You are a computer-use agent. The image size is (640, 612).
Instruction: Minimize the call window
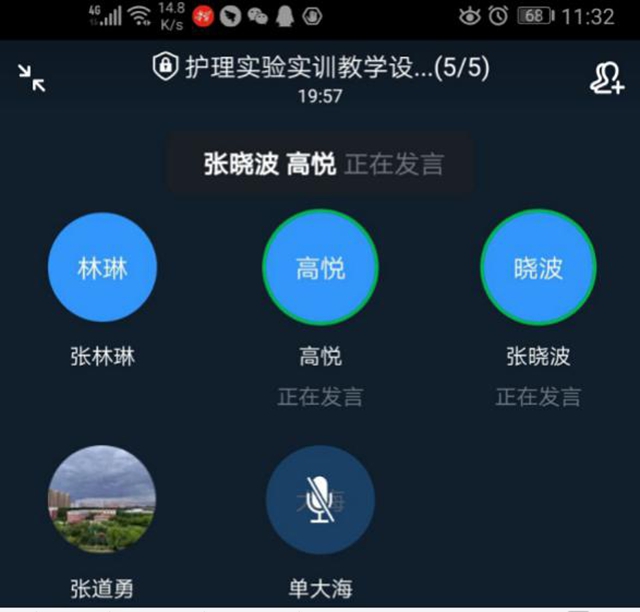tap(32, 79)
